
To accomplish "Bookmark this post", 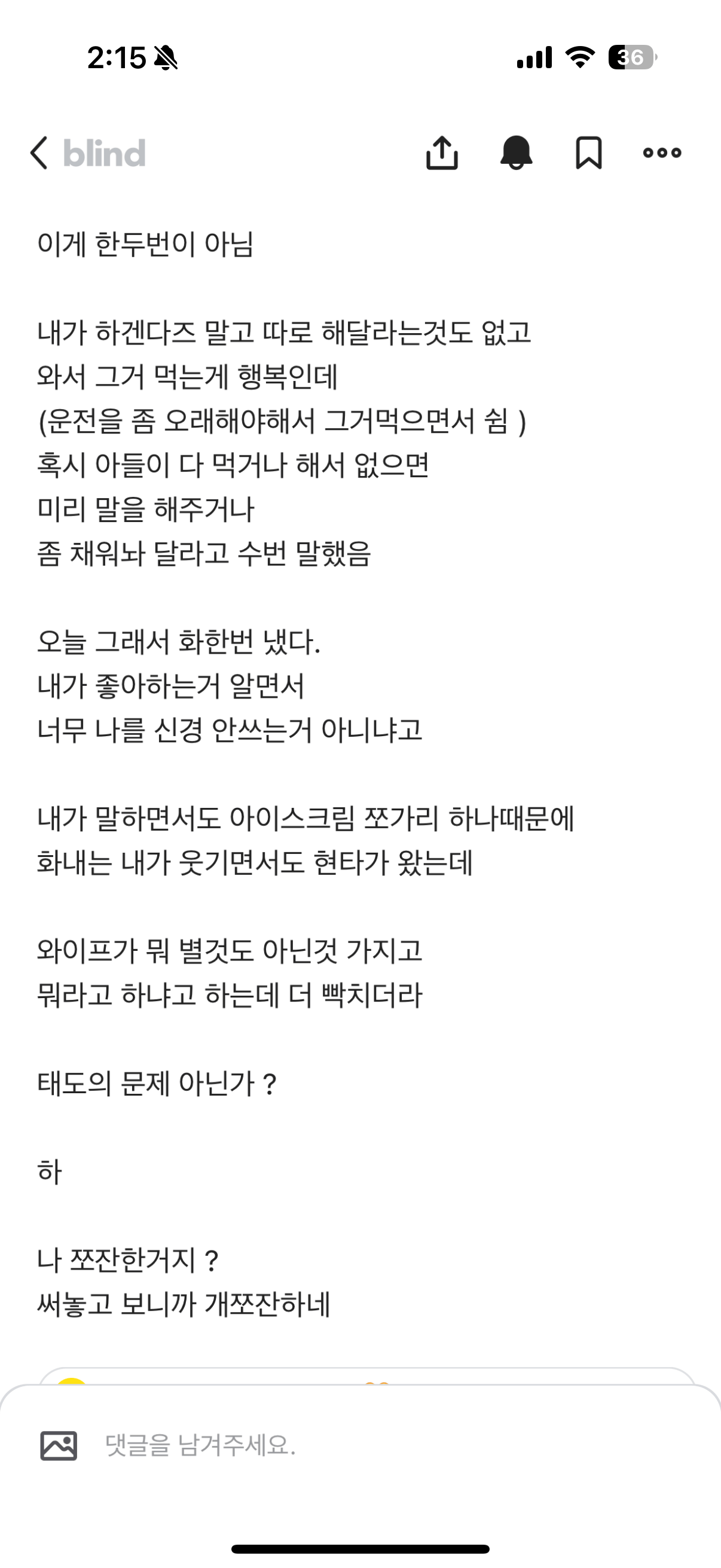I will tap(588, 152).
